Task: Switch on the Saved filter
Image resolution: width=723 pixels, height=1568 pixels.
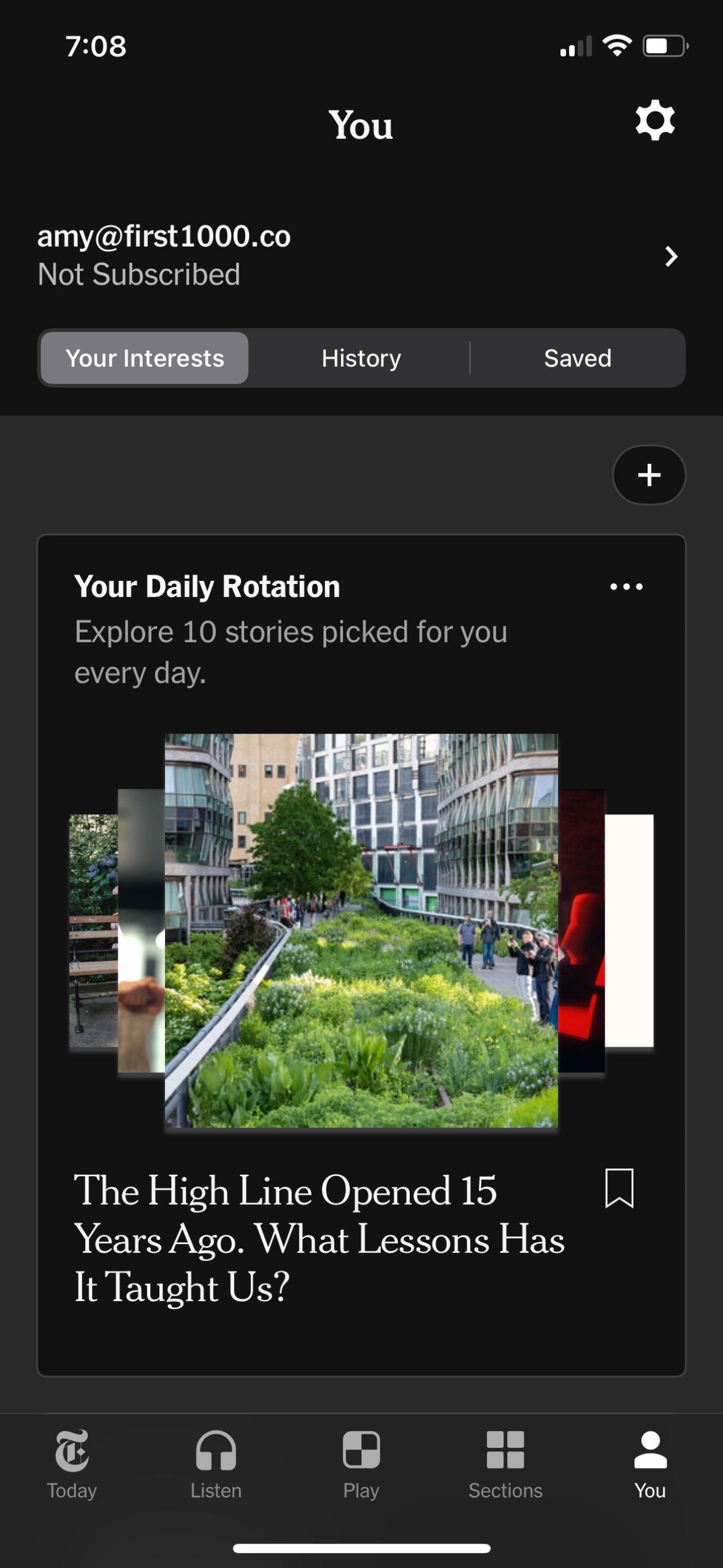Action: click(x=577, y=358)
